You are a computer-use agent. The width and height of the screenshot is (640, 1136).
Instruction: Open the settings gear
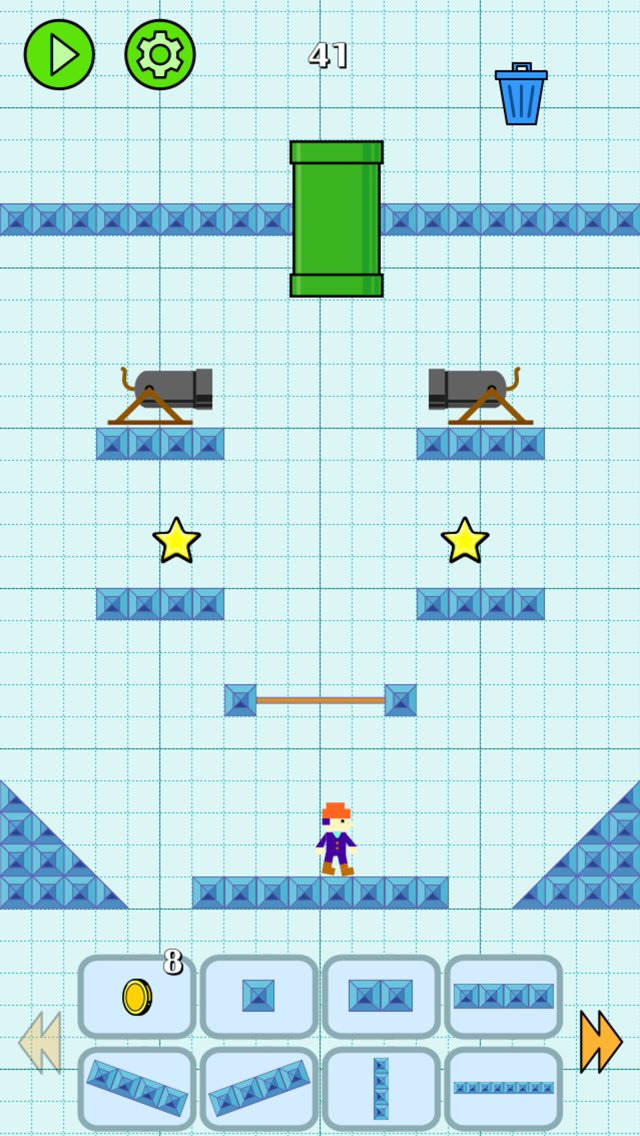[160, 55]
